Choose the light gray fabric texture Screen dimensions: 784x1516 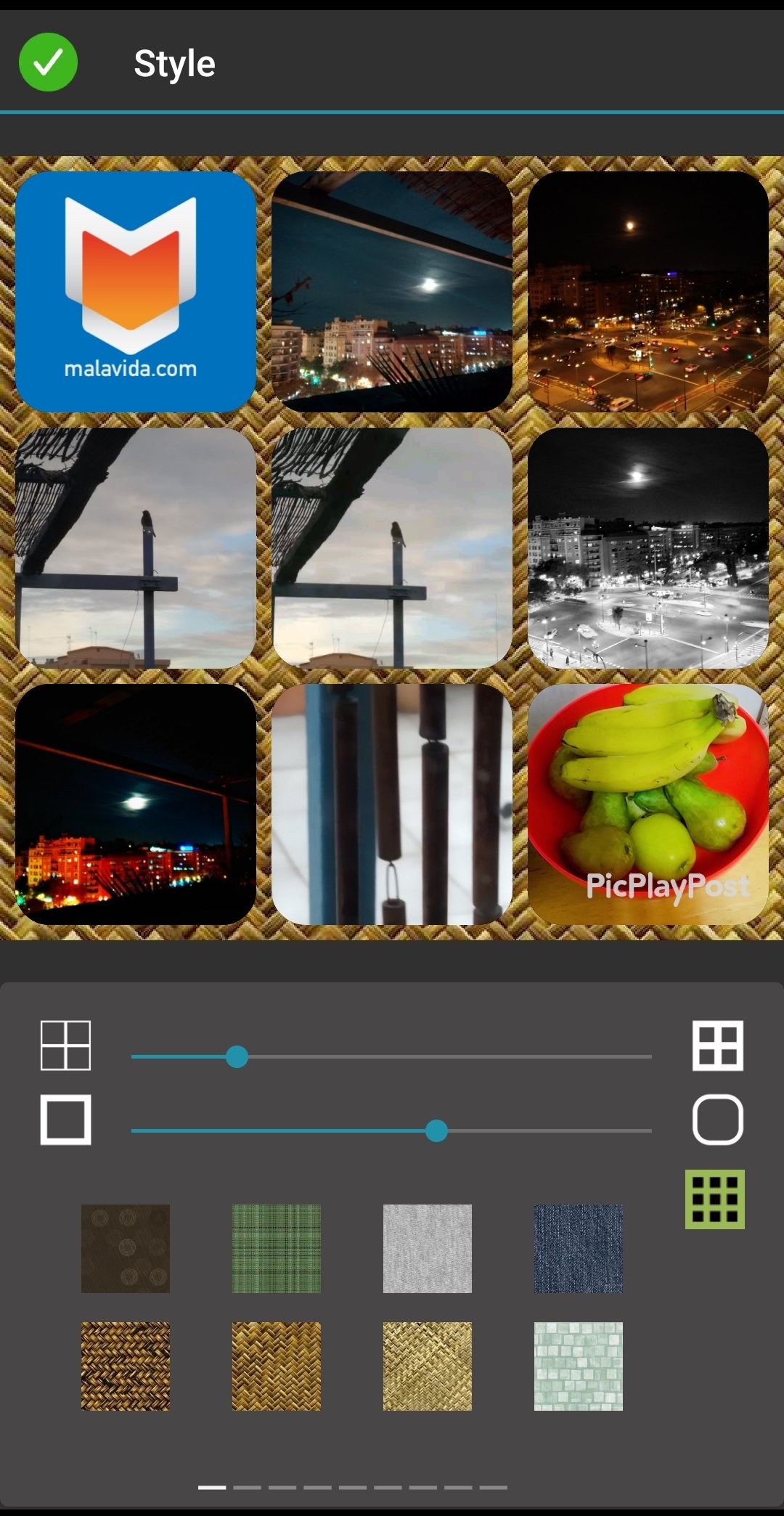(428, 1248)
